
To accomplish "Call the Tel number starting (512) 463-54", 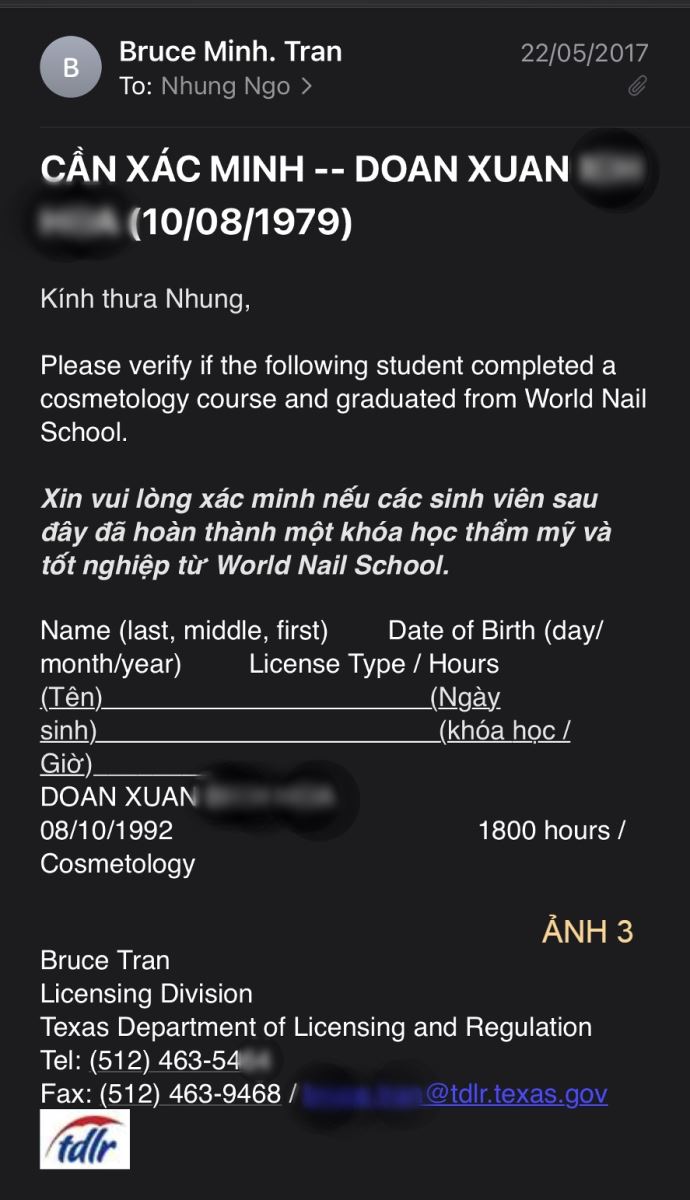I will (165, 1061).
